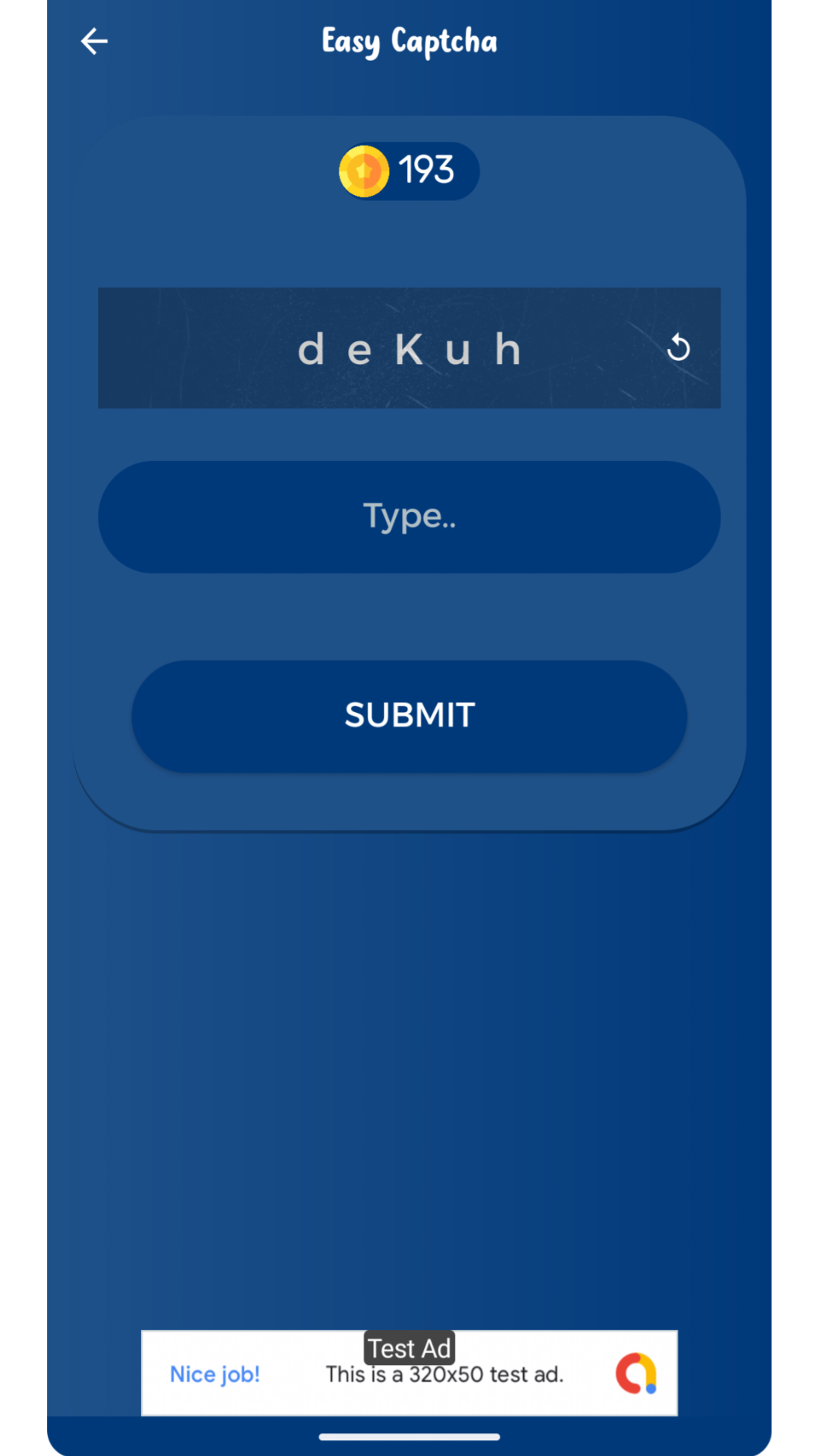Tap the Type.. answer field
This screenshot has width=819, height=1456.
point(409,516)
